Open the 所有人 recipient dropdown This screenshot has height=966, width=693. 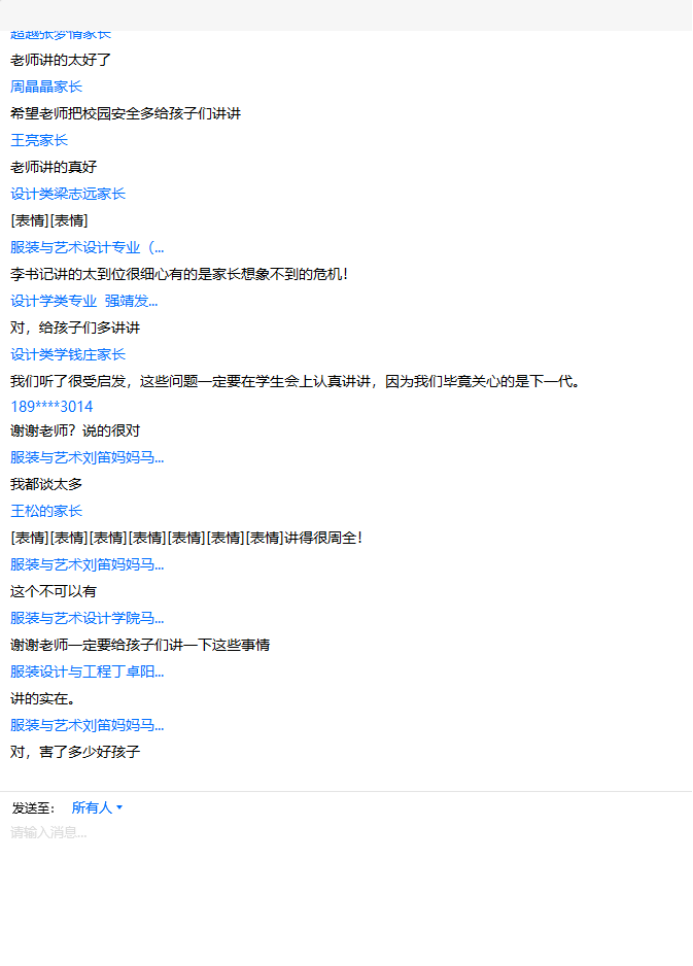click(97, 807)
